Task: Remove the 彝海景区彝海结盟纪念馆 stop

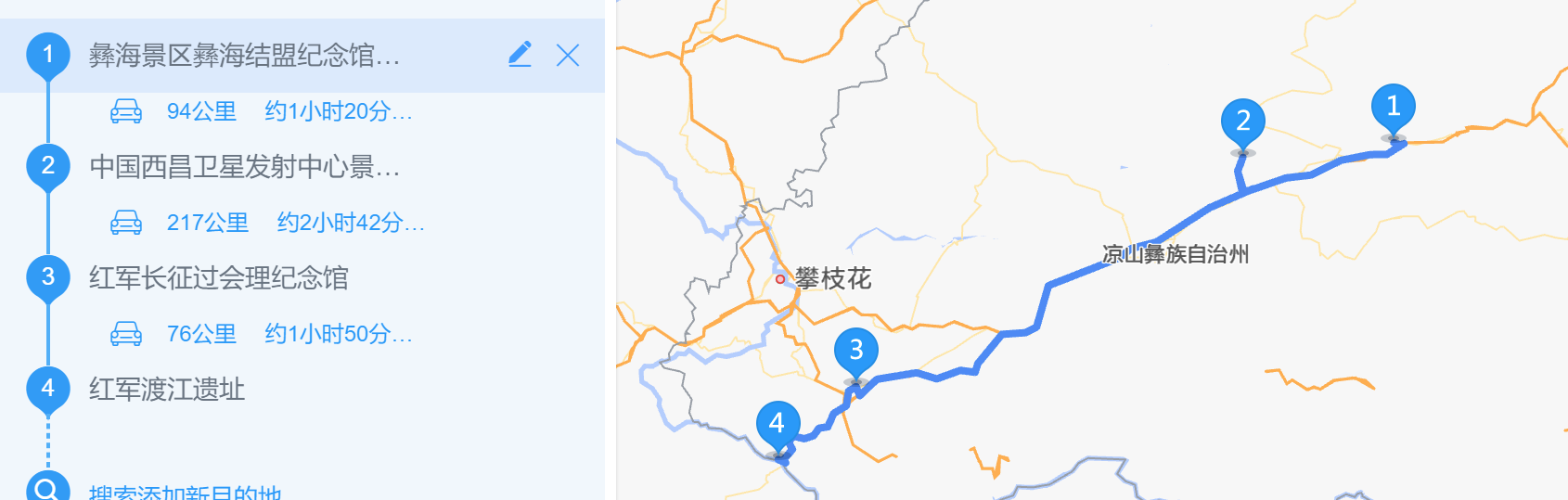Action: tap(568, 56)
